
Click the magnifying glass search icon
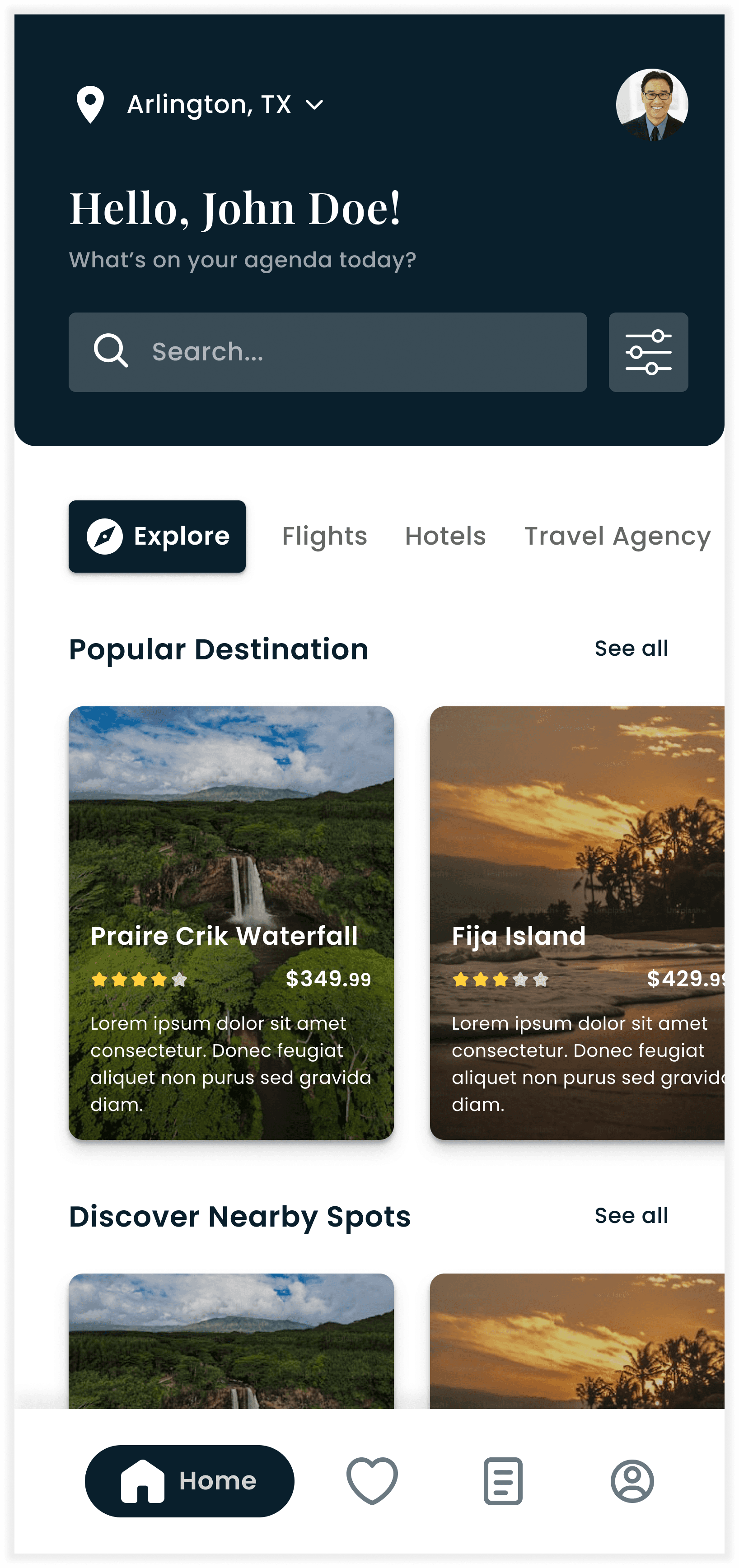coord(111,352)
